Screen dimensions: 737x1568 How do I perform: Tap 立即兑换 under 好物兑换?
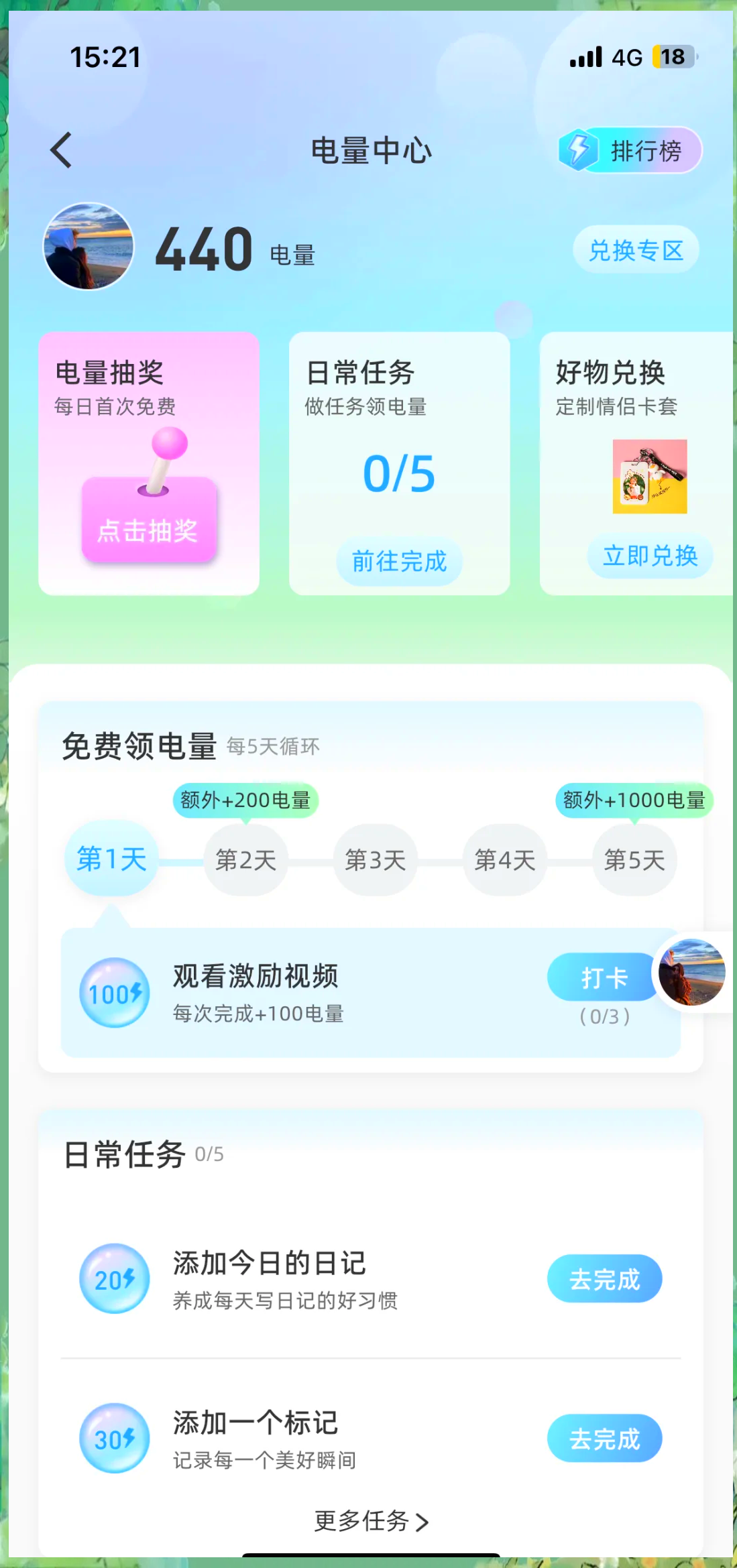point(650,556)
